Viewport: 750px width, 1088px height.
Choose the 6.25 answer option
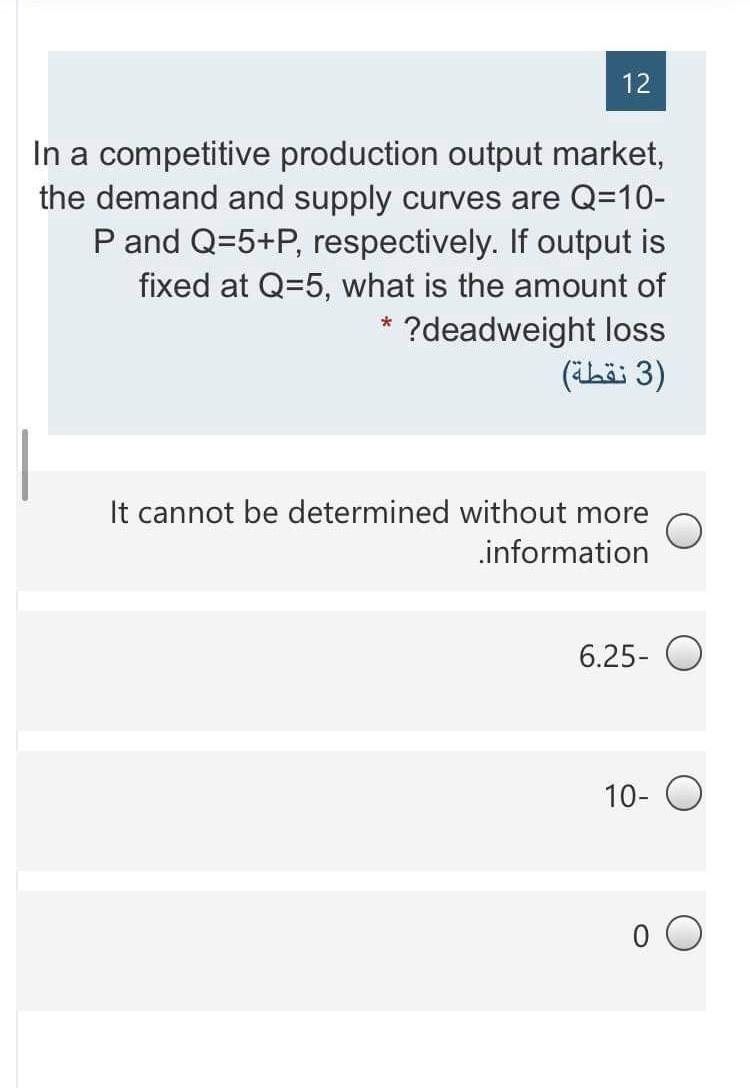click(x=684, y=656)
